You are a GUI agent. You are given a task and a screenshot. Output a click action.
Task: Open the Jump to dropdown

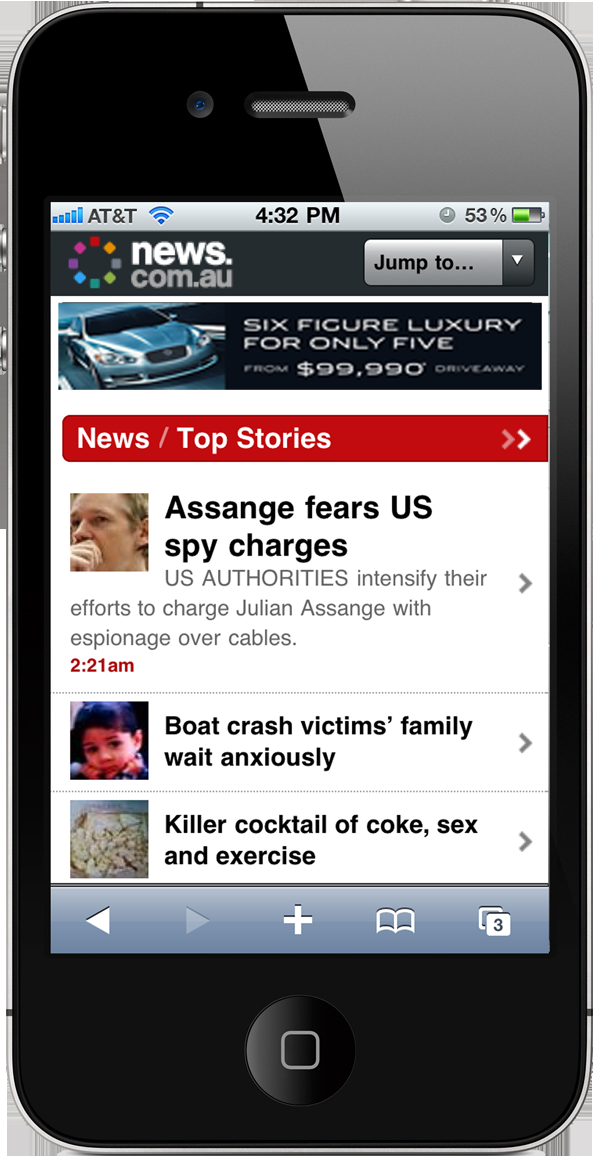pos(448,262)
